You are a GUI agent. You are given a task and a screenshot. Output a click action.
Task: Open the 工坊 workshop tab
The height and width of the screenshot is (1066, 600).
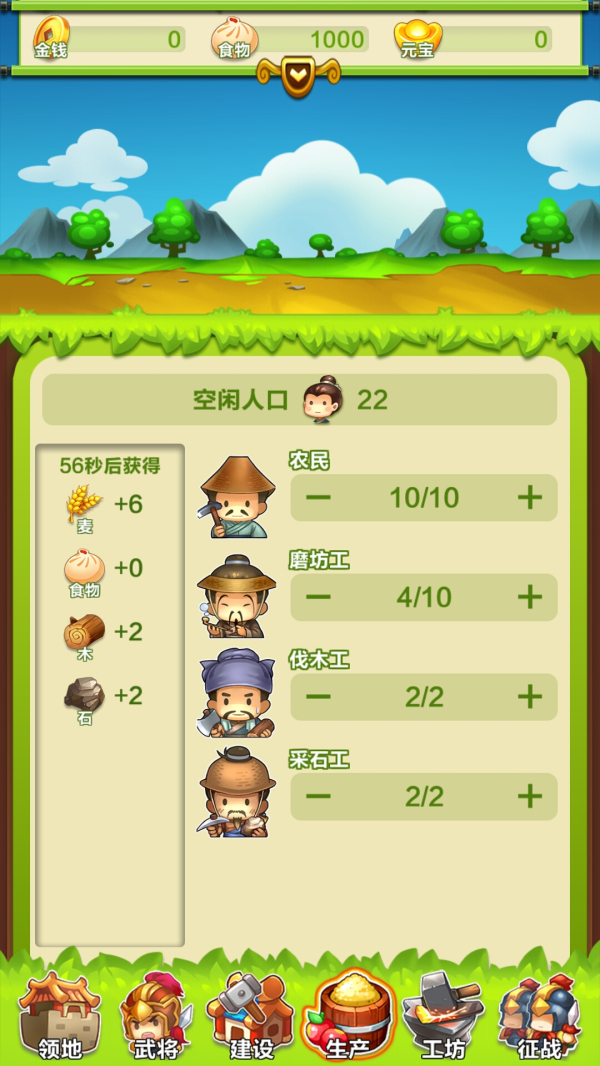pos(444,1015)
